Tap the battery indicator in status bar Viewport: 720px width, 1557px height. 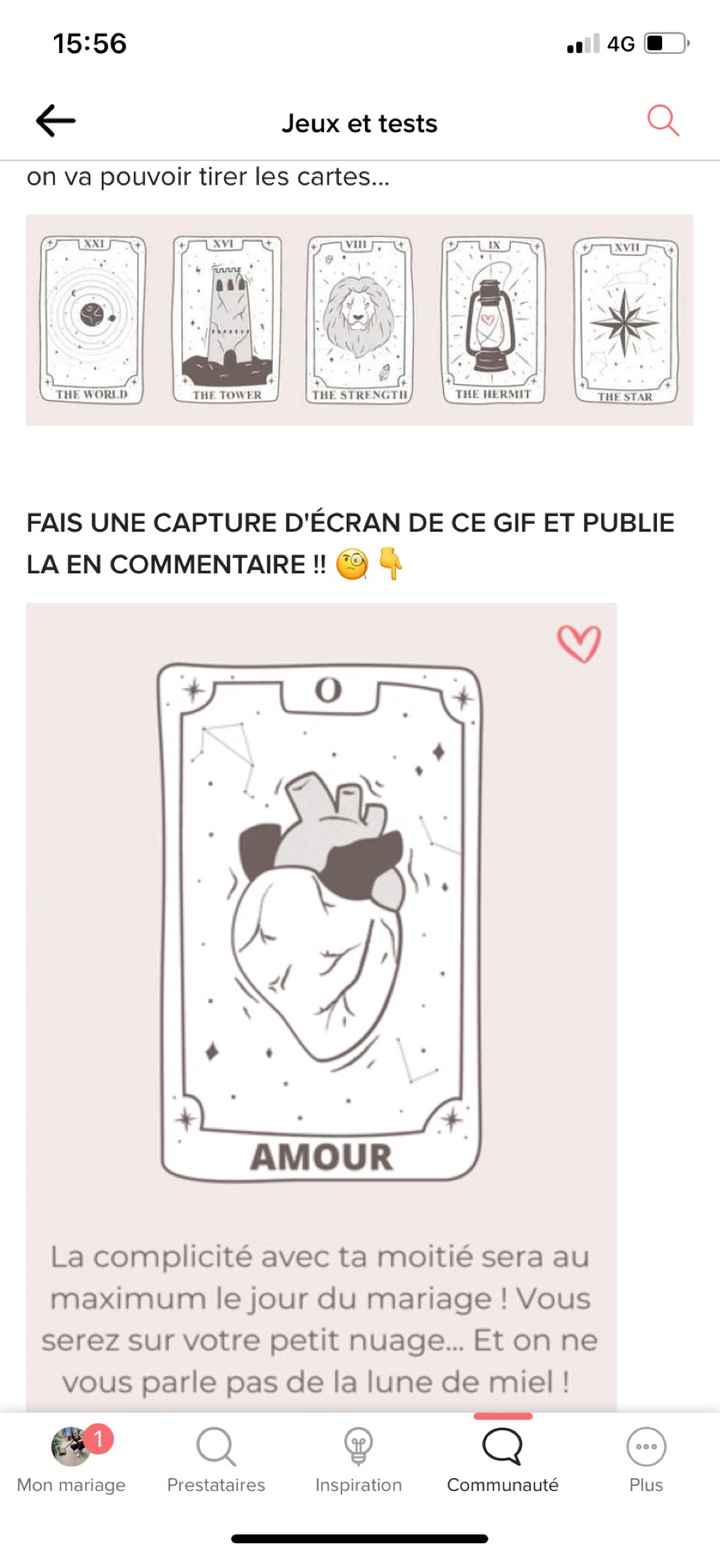point(661,43)
